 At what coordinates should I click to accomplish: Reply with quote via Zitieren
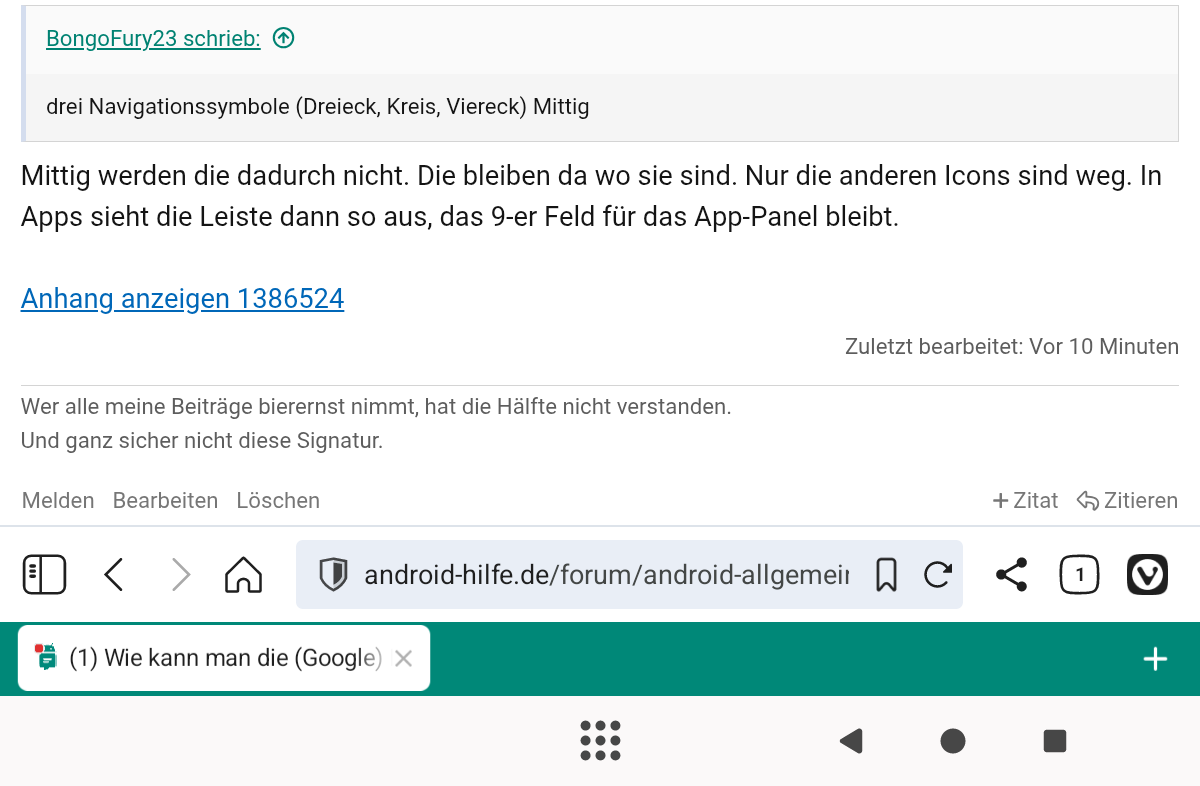[1127, 500]
